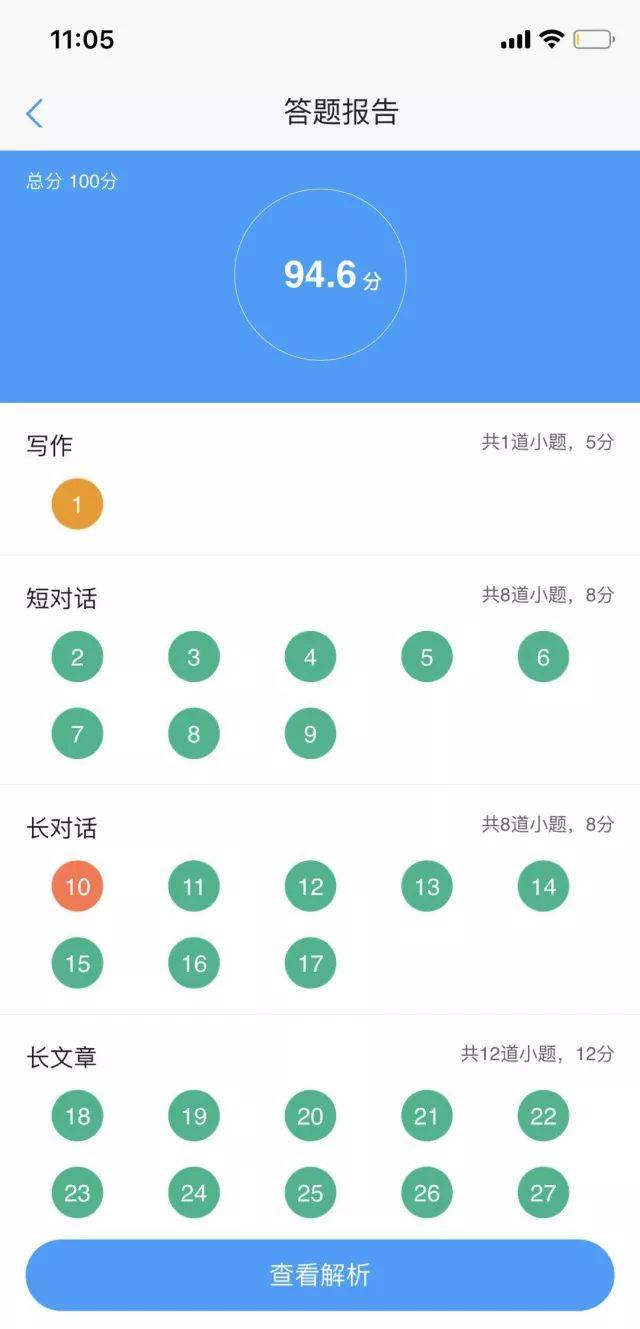Open question 1 in the 写作 section

point(77,504)
